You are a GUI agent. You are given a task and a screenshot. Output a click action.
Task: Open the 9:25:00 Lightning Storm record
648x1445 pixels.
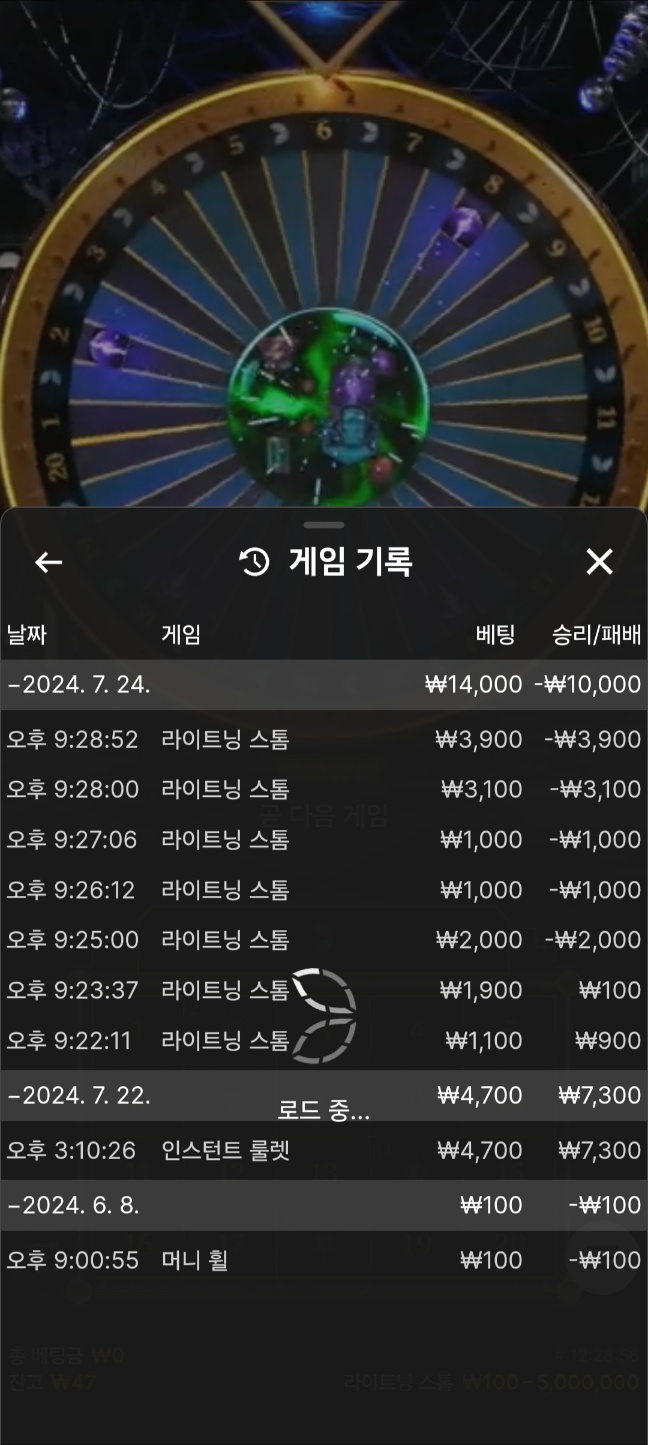tap(323, 940)
